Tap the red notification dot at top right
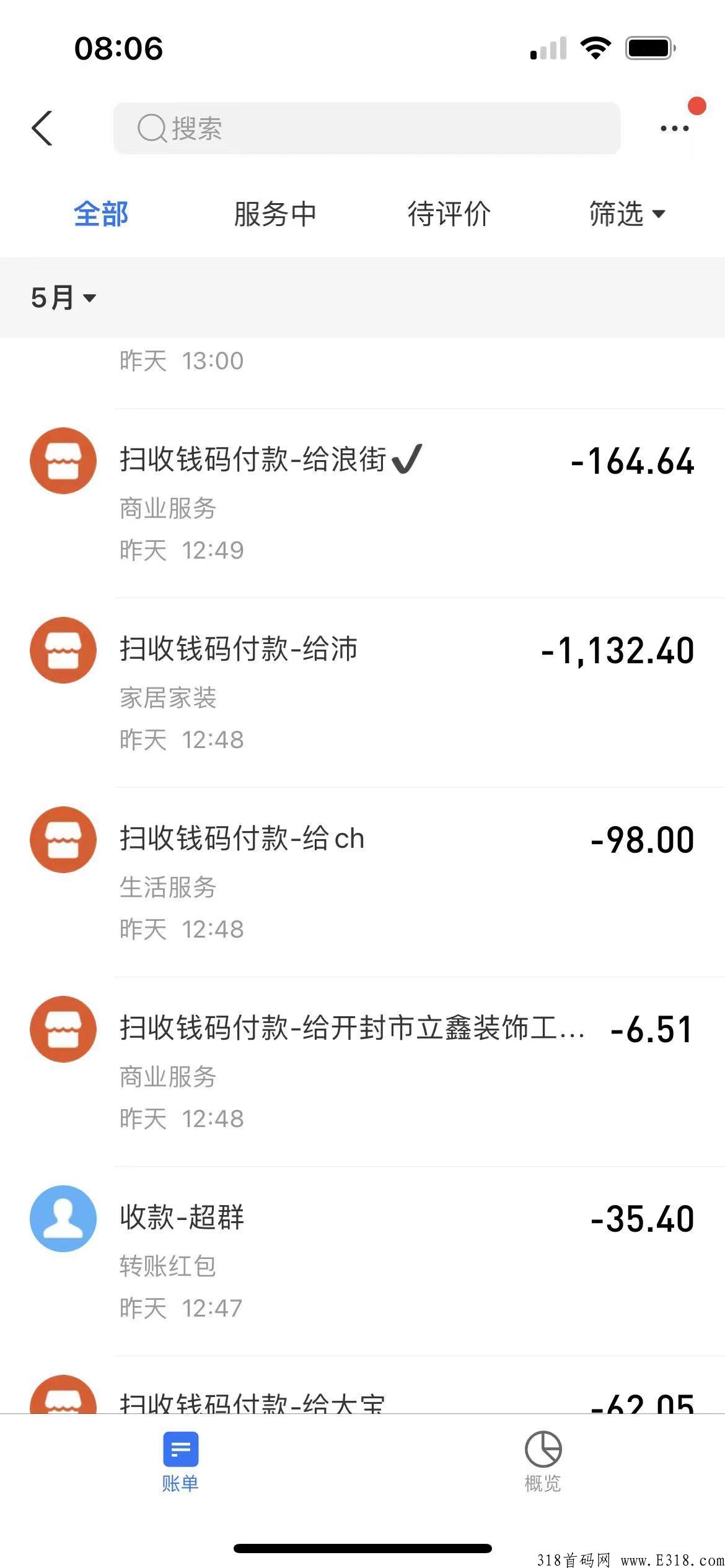Screen dimensions: 725x1568 coord(695,105)
